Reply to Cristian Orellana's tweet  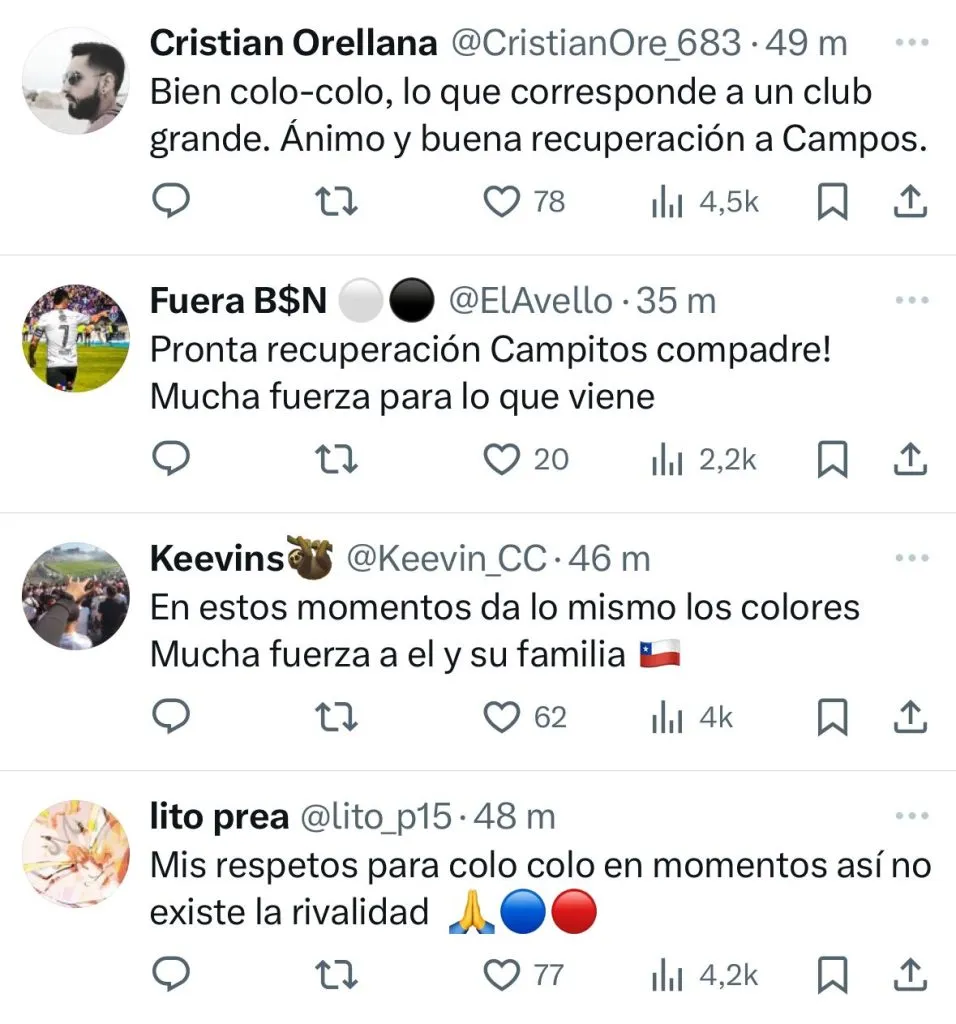pos(172,200)
